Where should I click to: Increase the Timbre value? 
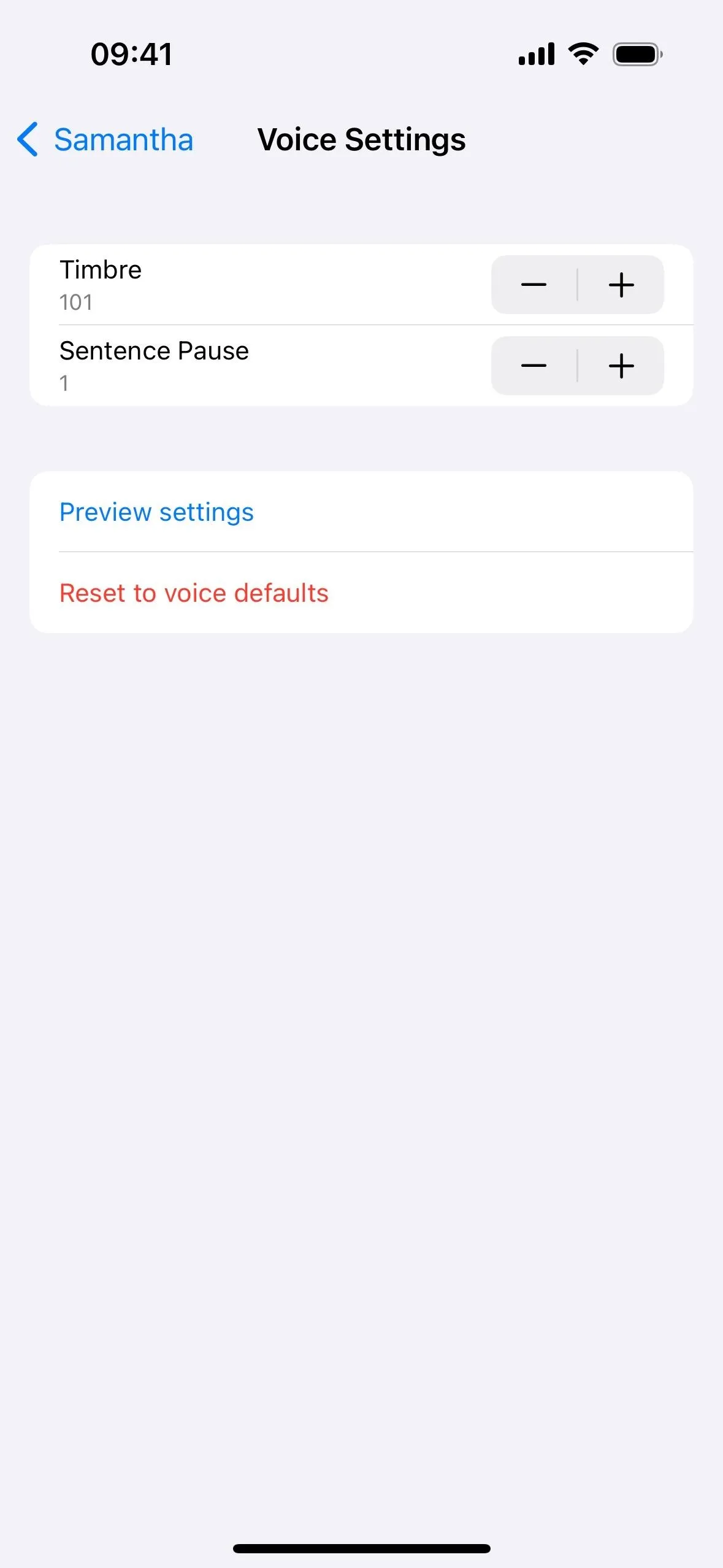tap(621, 285)
